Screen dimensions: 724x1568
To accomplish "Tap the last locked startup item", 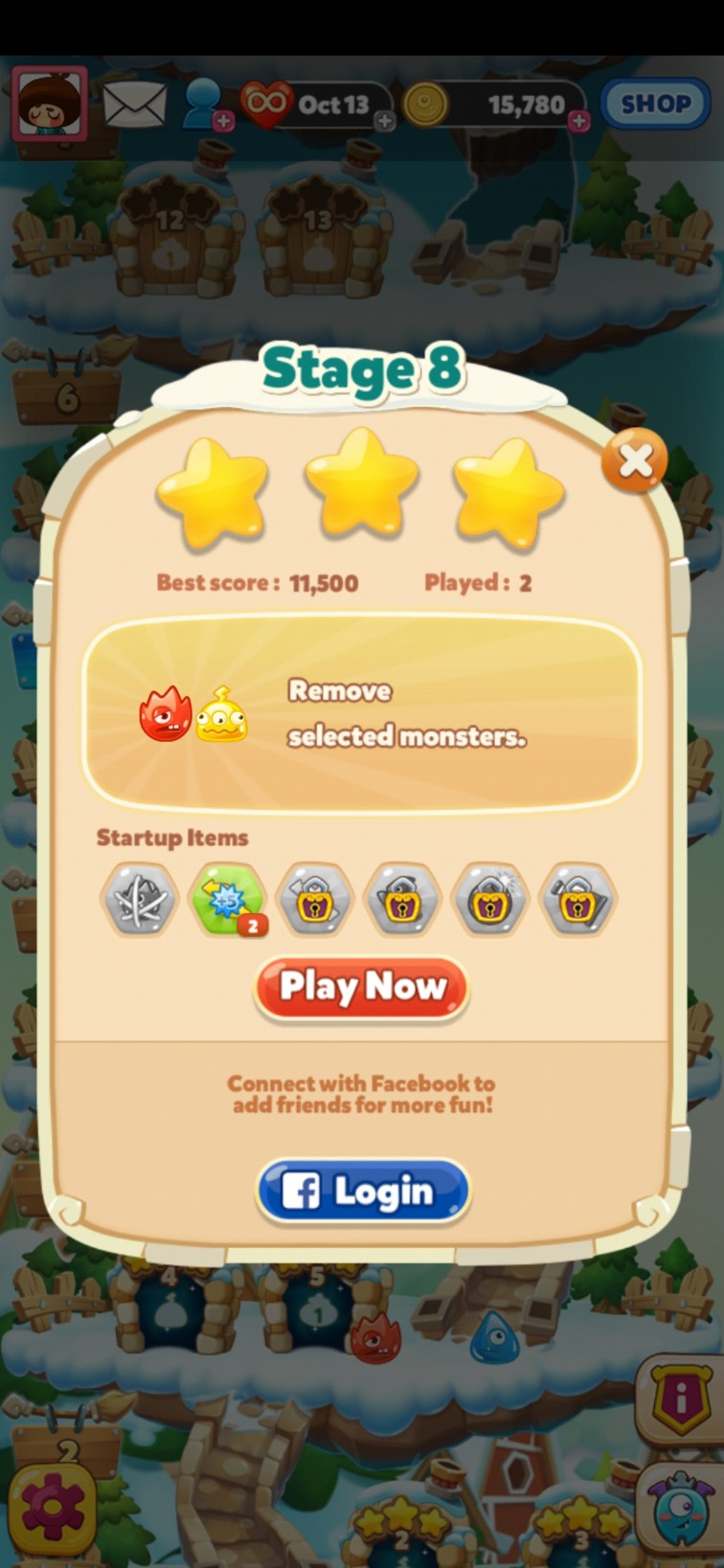I will pos(578,899).
